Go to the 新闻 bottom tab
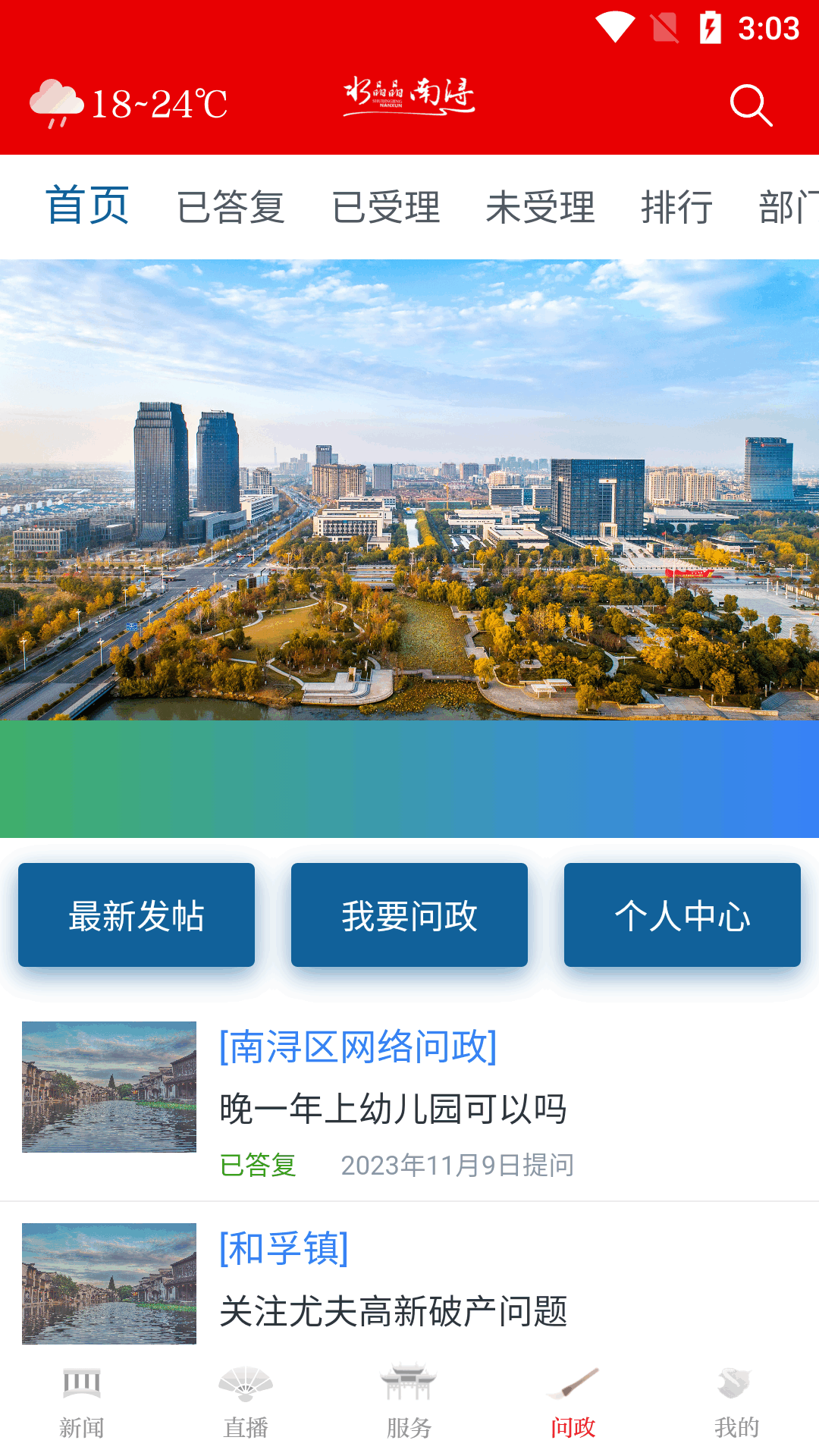The height and width of the screenshot is (1456, 819). (x=82, y=1403)
